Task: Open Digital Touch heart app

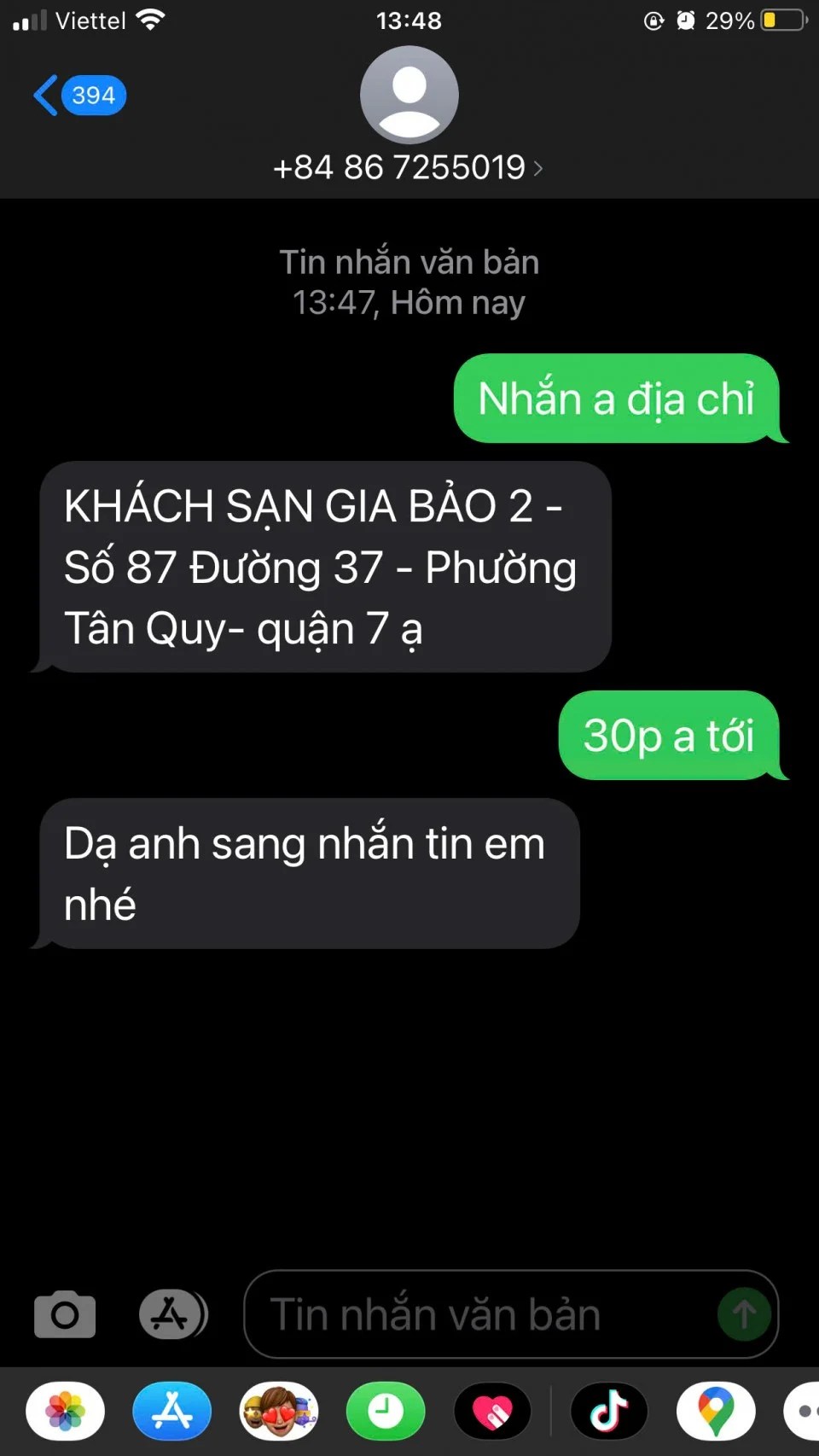Action: [x=492, y=1411]
